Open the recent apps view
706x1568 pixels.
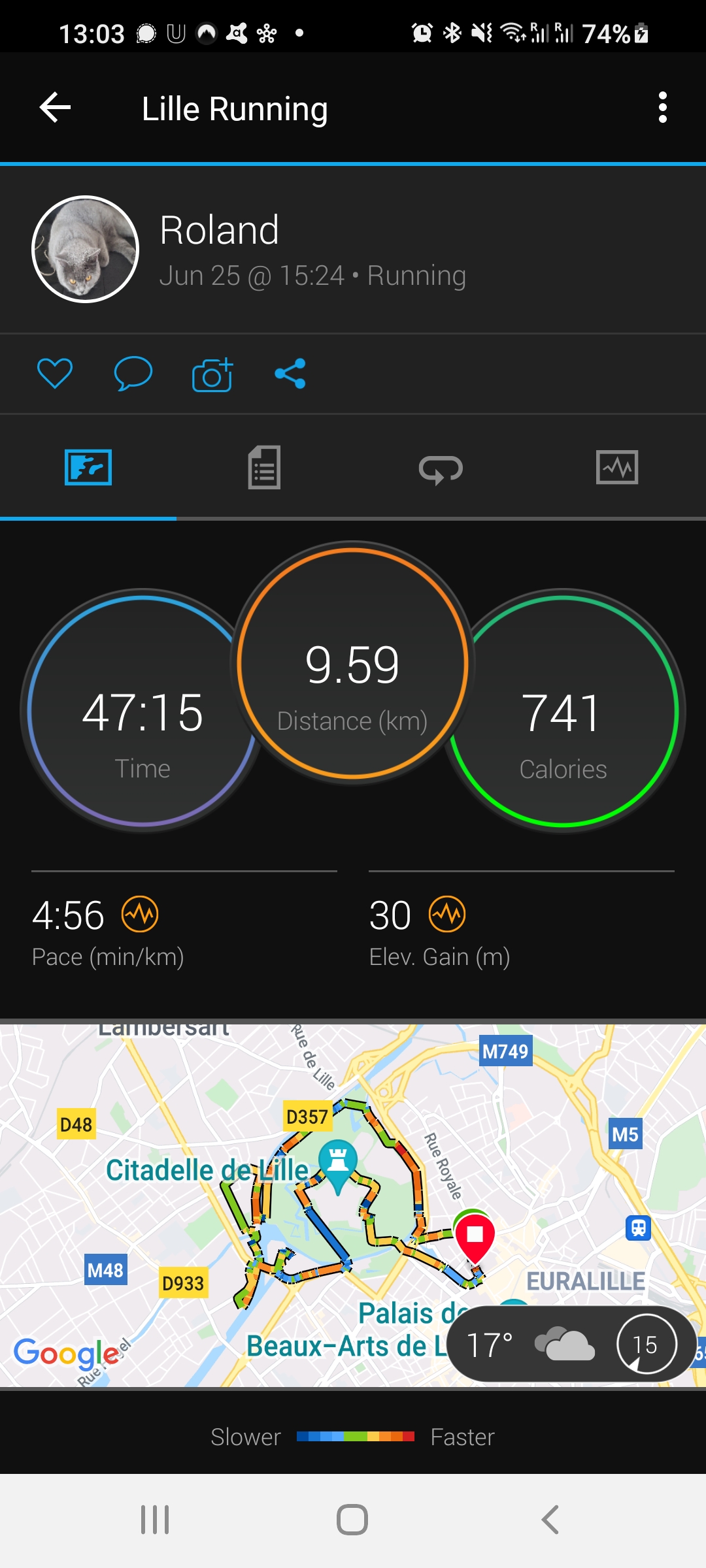(155, 1520)
